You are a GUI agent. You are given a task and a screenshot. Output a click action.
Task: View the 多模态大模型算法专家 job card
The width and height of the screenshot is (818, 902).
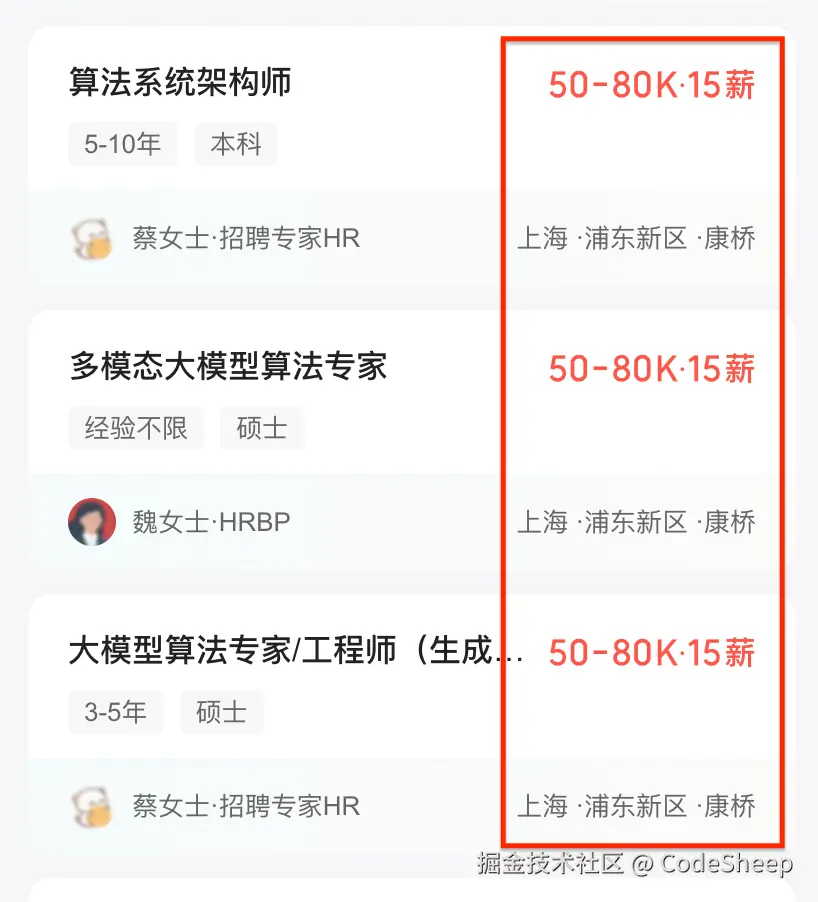(228, 367)
